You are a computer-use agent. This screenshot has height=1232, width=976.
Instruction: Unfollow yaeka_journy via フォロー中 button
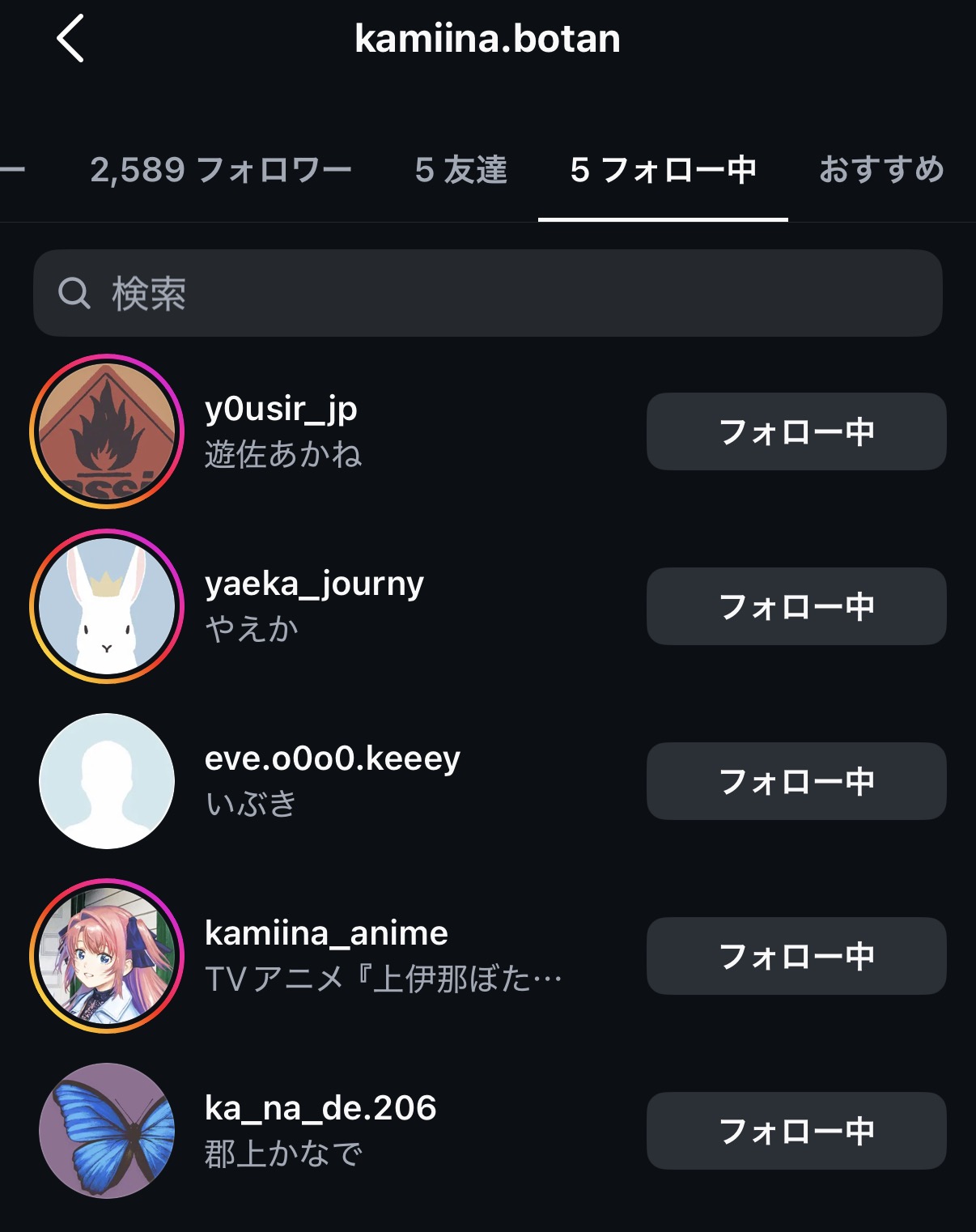click(796, 606)
